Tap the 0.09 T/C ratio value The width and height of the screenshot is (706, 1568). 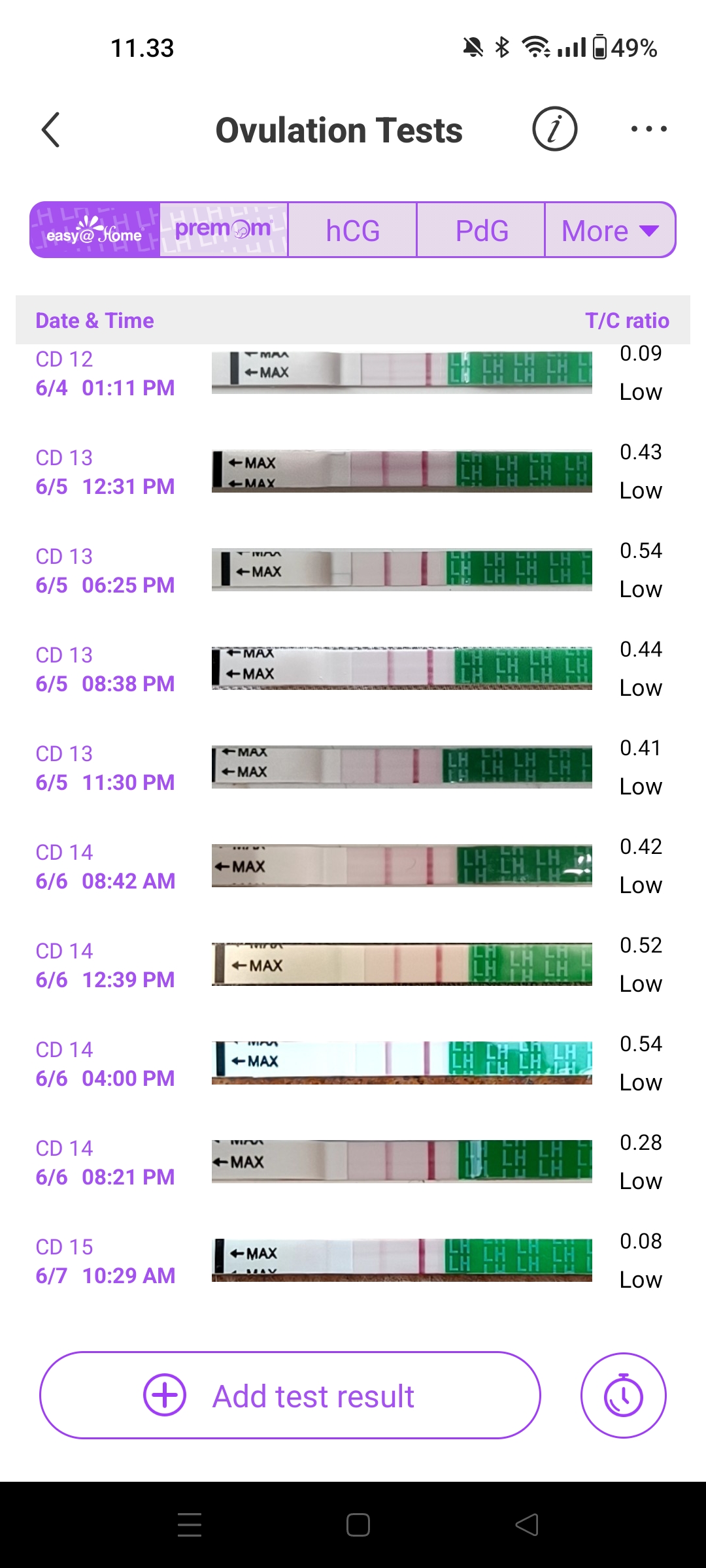(641, 353)
